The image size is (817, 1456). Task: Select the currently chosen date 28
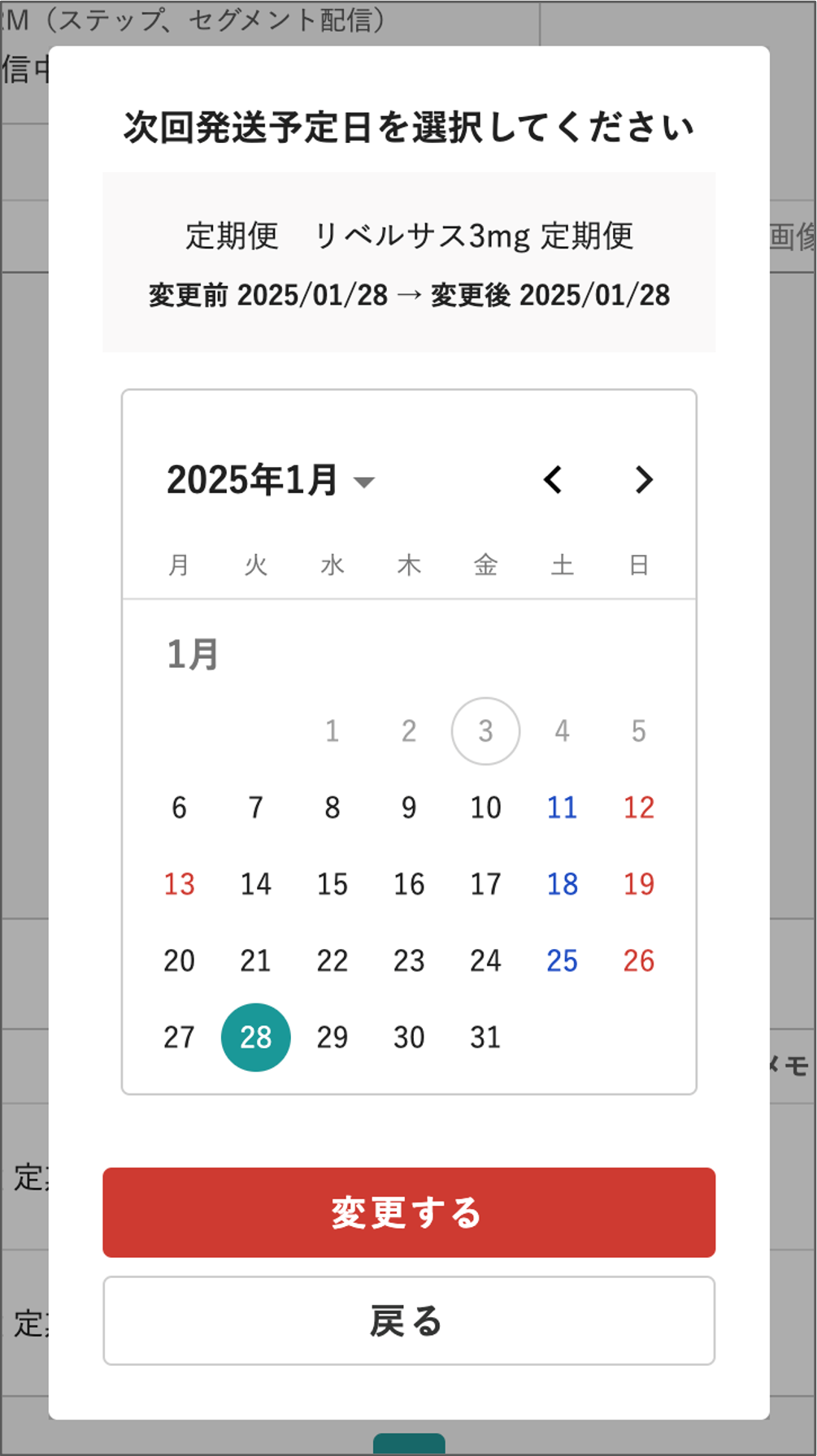coord(255,1036)
